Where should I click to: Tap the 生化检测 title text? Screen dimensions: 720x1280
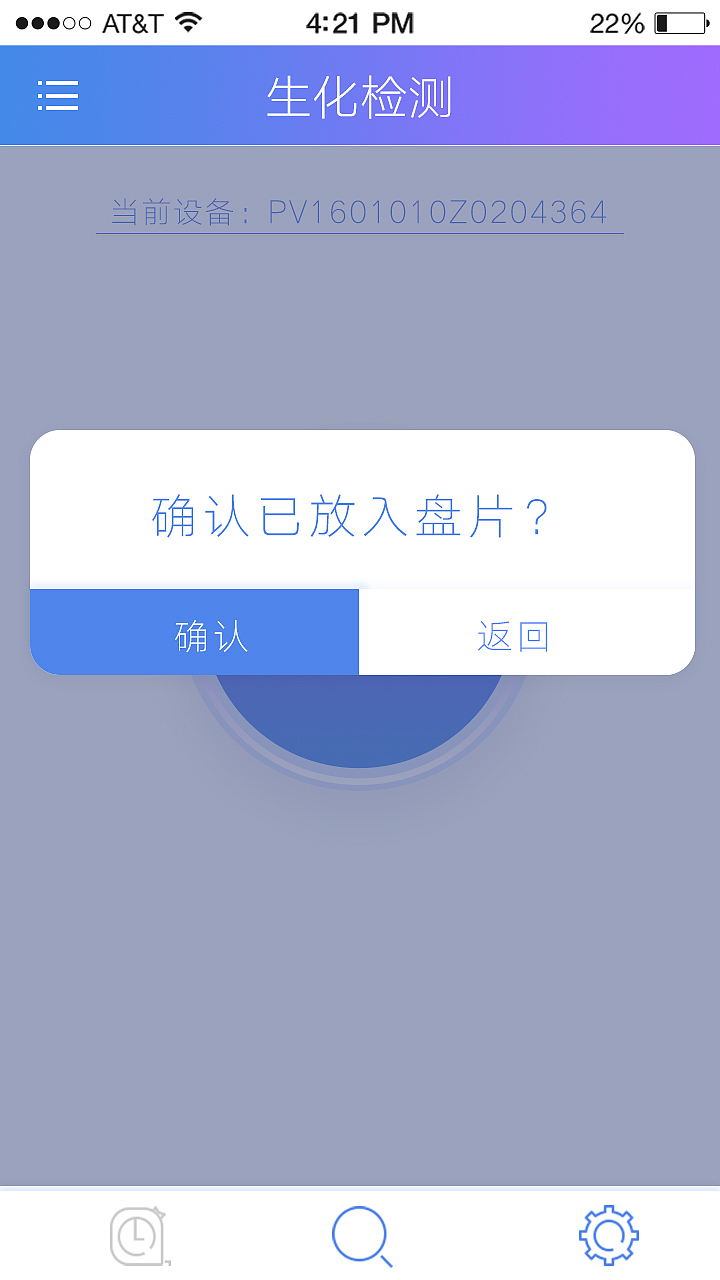tap(360, 95)
